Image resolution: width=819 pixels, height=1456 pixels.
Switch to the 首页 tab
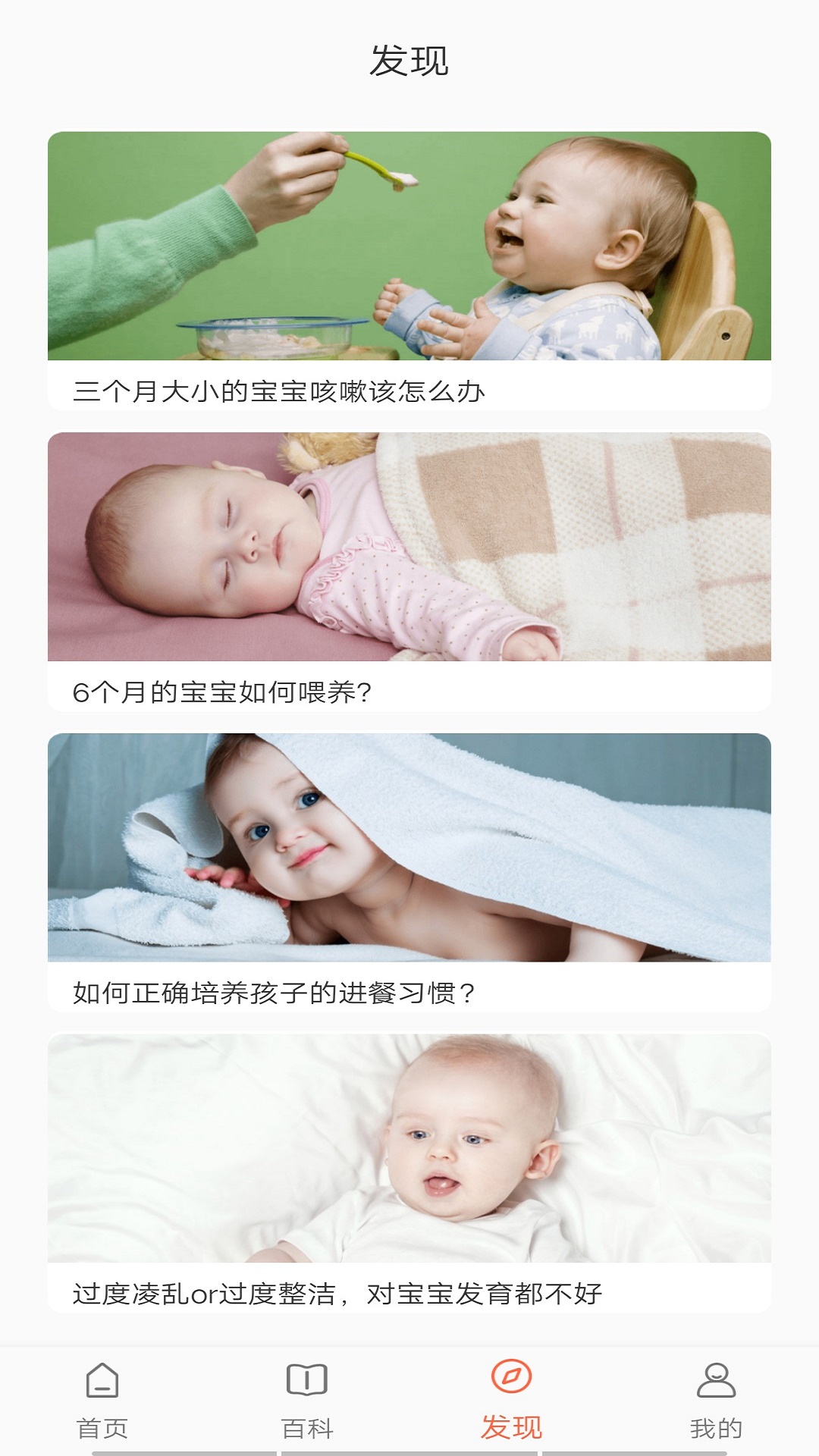(x=102, y=1400)
